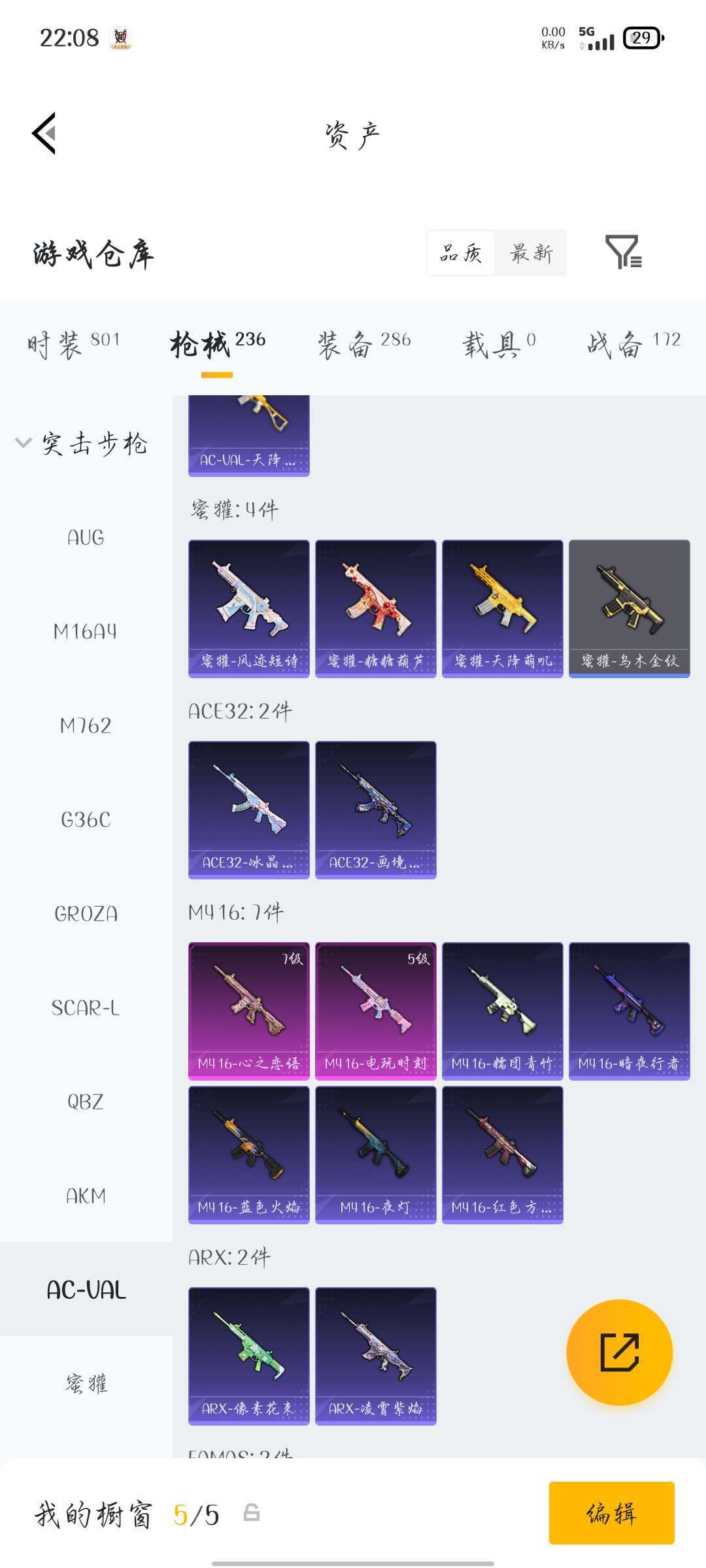Switch to the 时装 tab
This screenshot has height=1568, width=706.
point(74,343)
